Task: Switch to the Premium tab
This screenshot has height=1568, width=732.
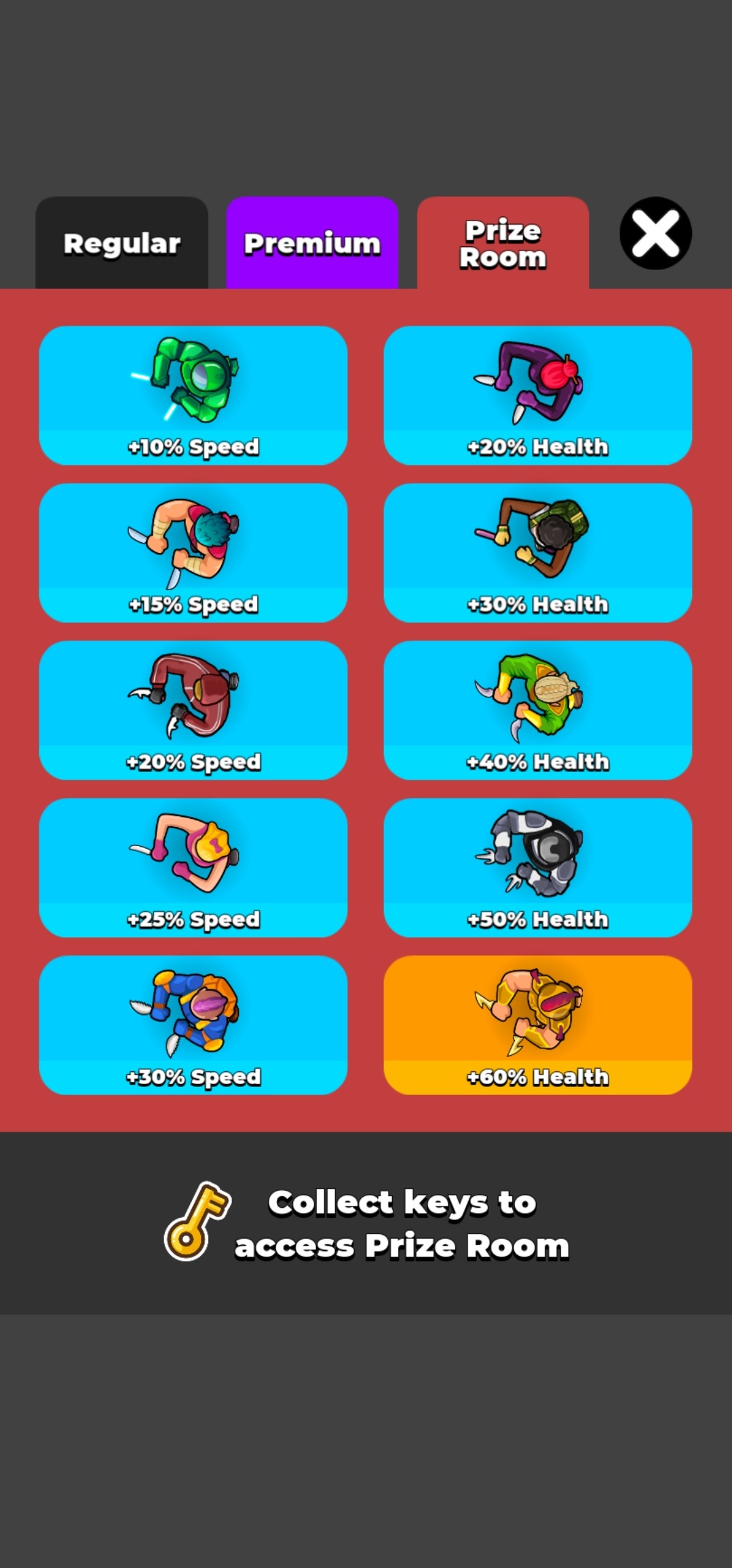Action: pos(312,244)
